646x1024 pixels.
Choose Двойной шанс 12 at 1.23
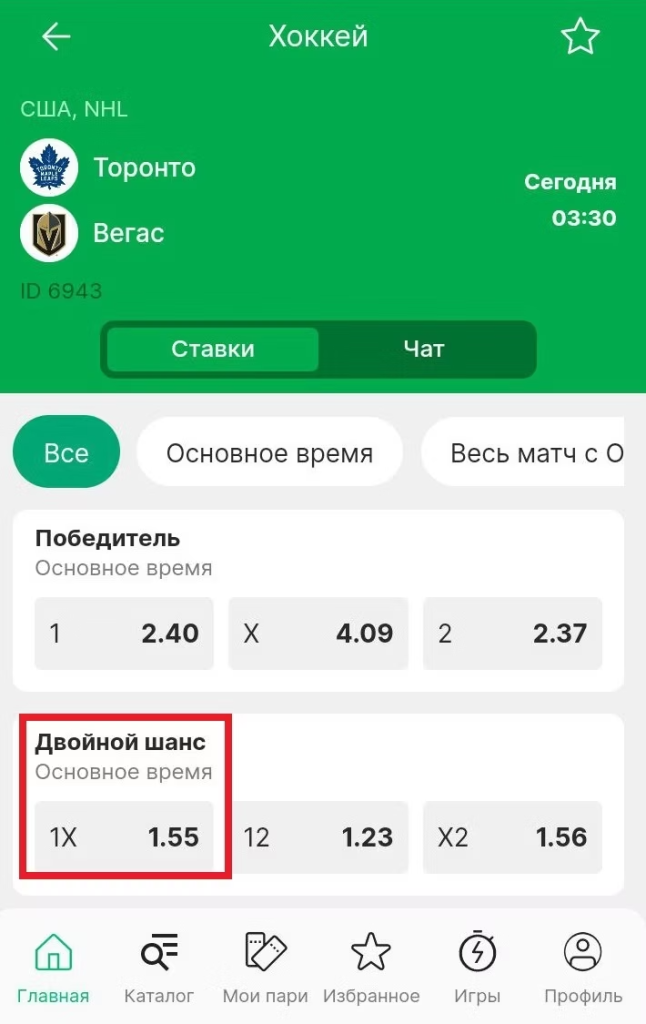[318, 837]
